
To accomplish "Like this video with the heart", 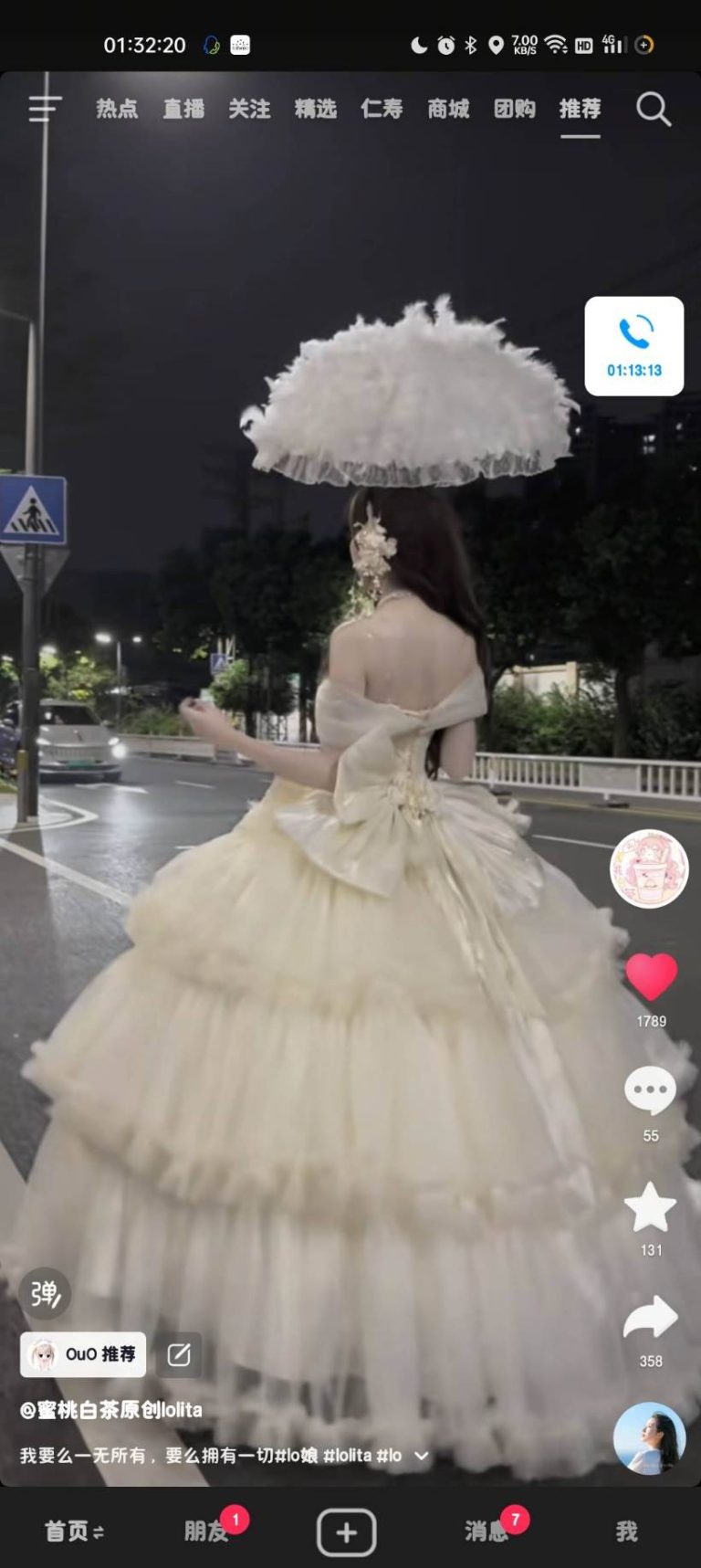I will 651,977.
